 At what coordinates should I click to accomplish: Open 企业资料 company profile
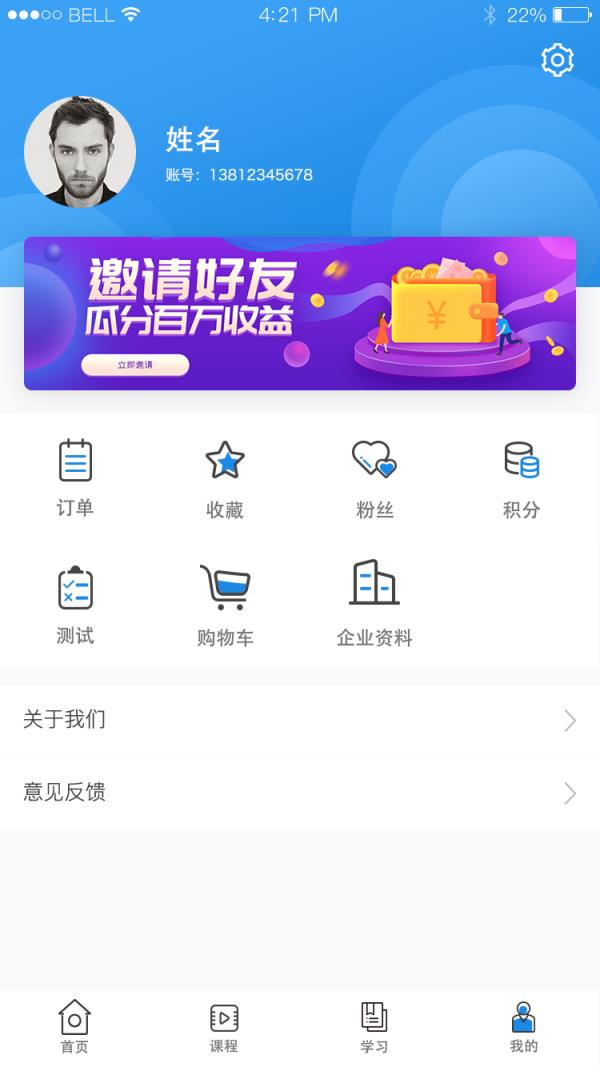pyautogui.click(x=374, y=605)
